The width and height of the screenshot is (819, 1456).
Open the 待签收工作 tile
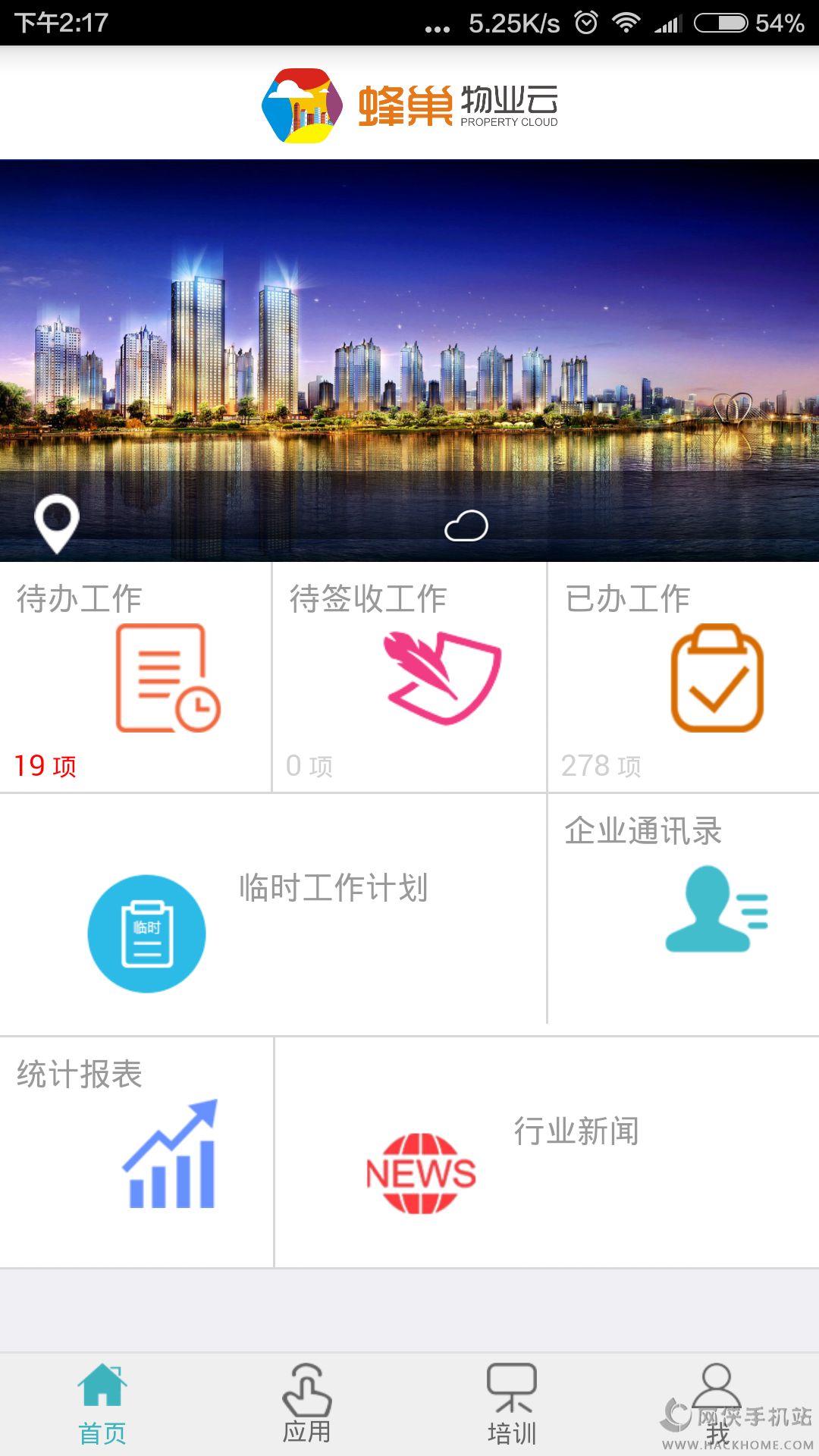[409, 677]
